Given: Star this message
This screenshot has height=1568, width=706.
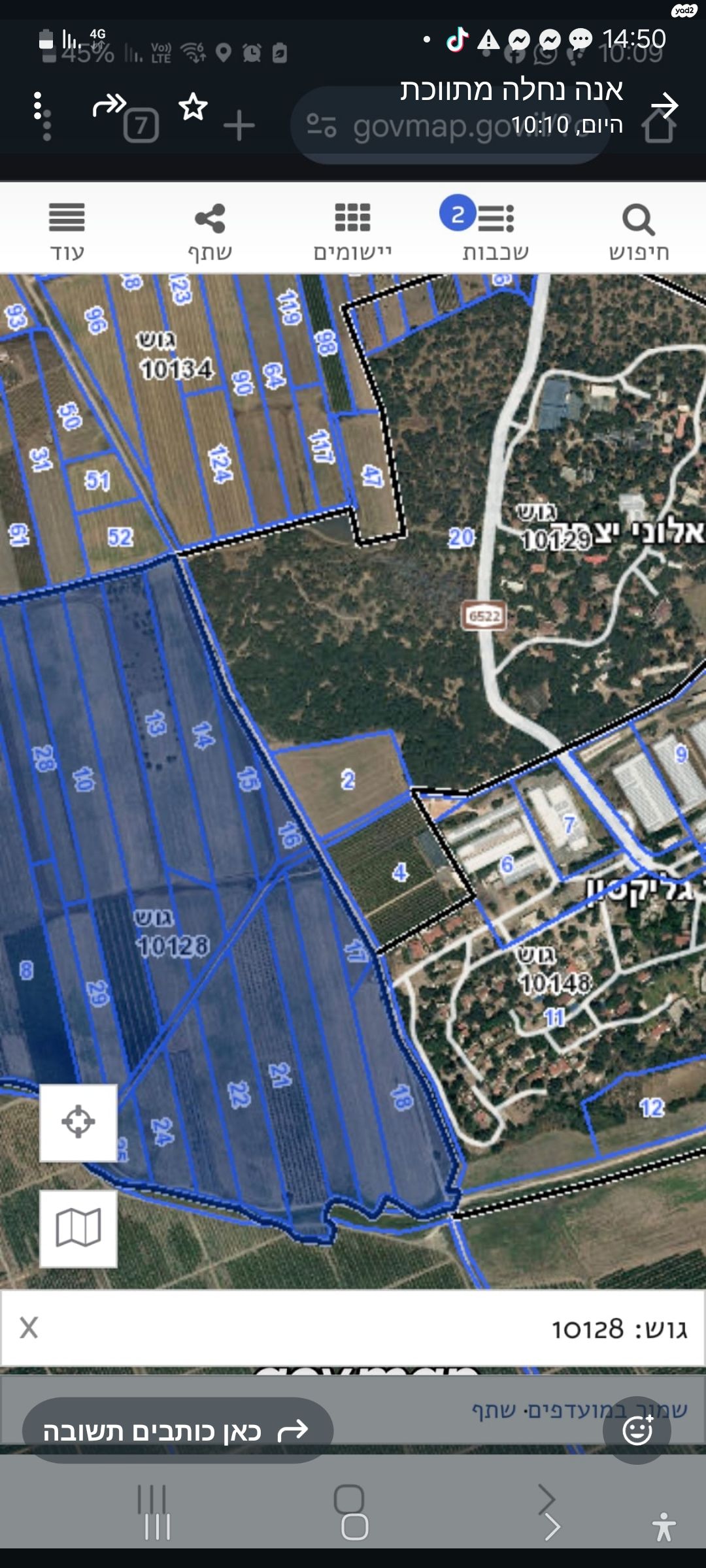Looking at the screenshot, I should click(193, 106).
